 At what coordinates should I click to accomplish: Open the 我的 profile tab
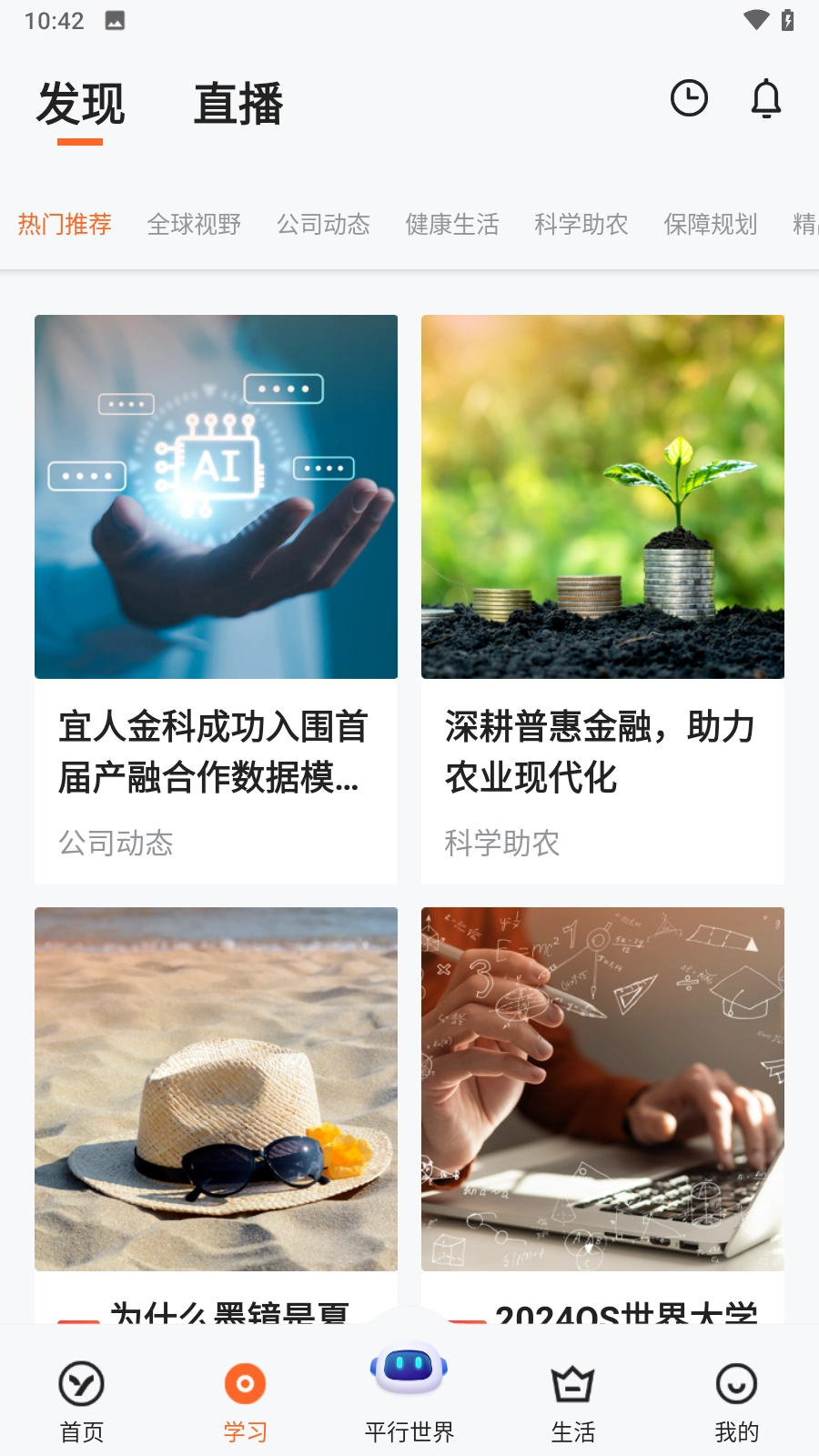tap(736, 1401)
